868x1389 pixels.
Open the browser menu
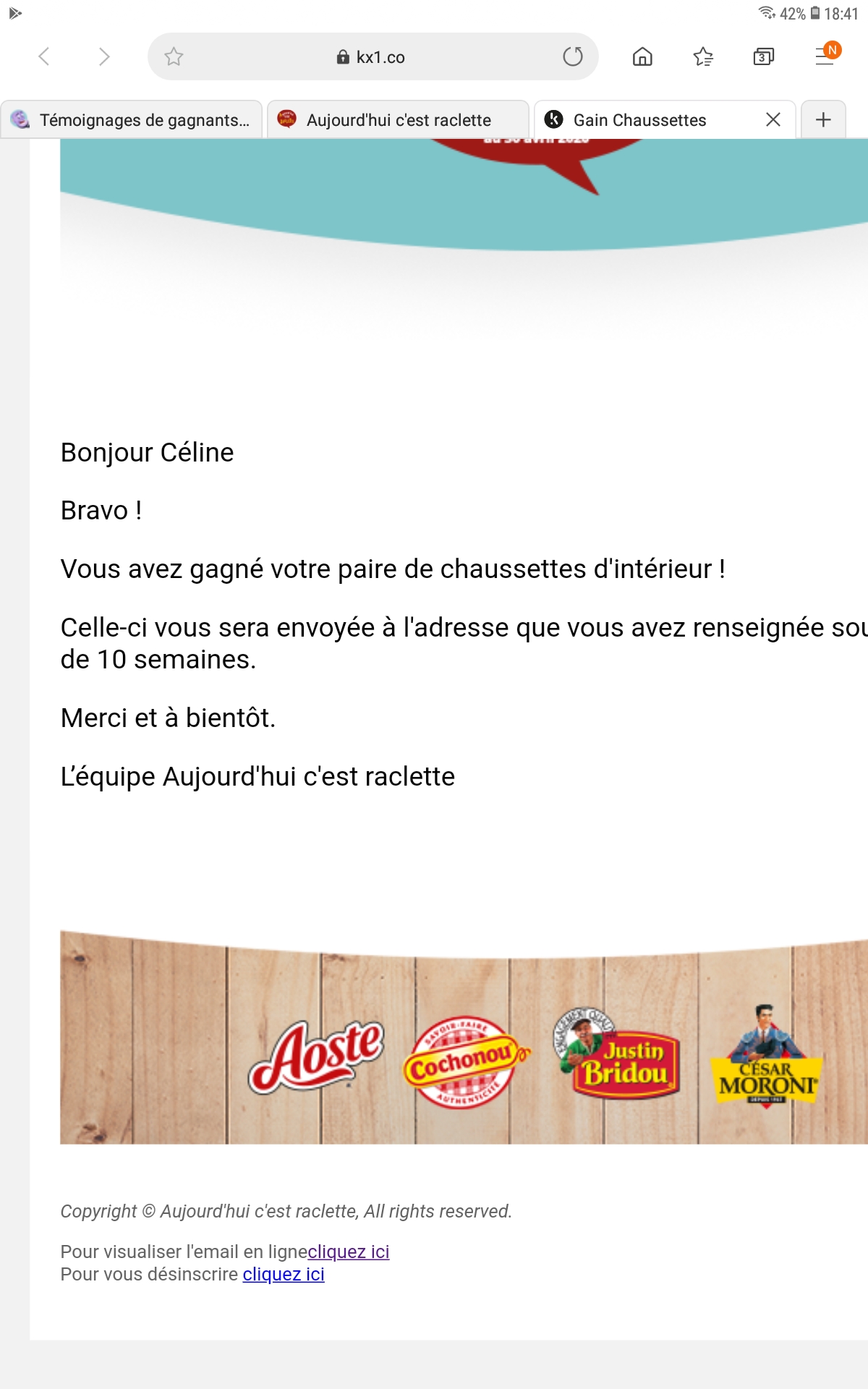tap(825, 56)
